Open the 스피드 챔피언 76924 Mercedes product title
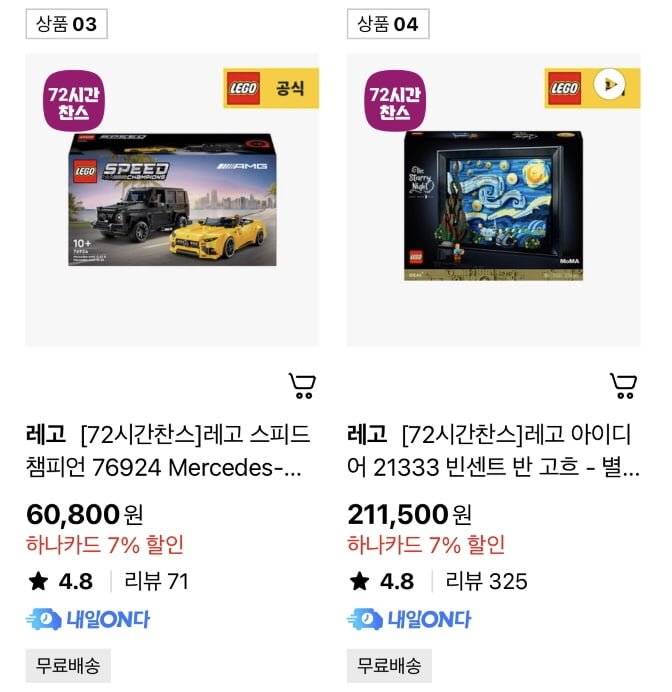 tap(170, 451)
